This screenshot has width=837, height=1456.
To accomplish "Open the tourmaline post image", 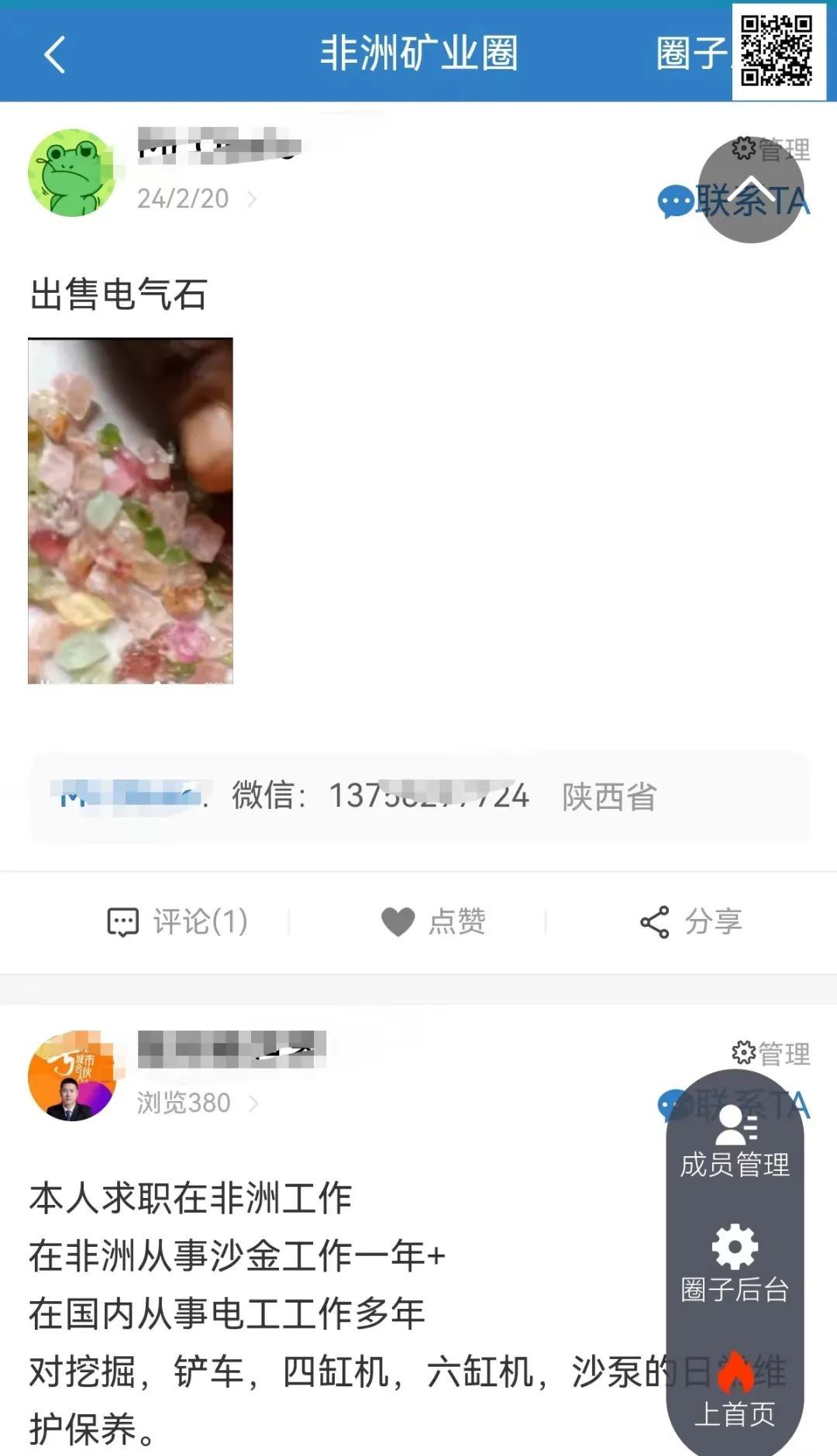I will (130, 511).
